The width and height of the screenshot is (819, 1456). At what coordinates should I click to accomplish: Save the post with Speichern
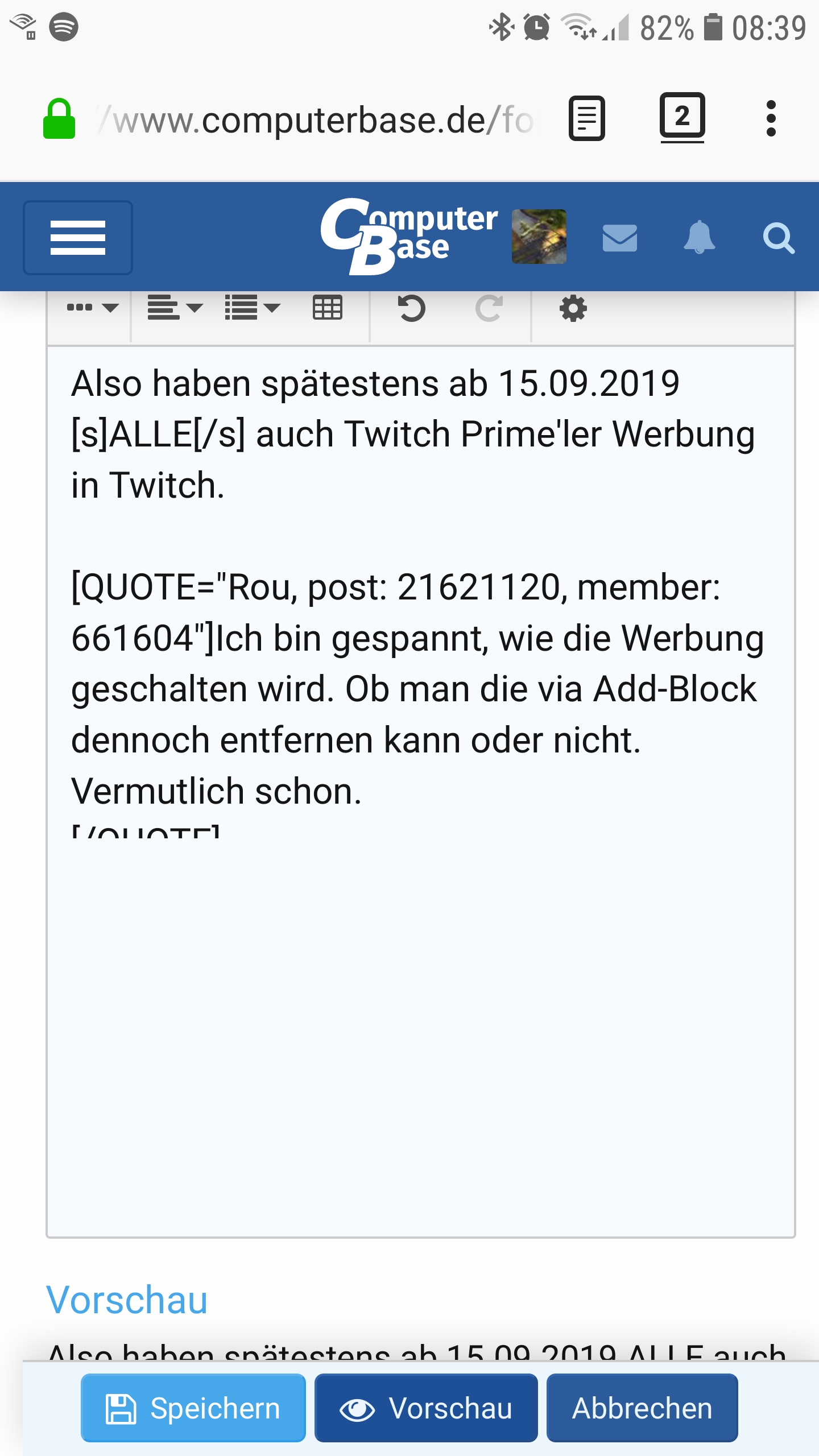click(x=193, y=1408)
